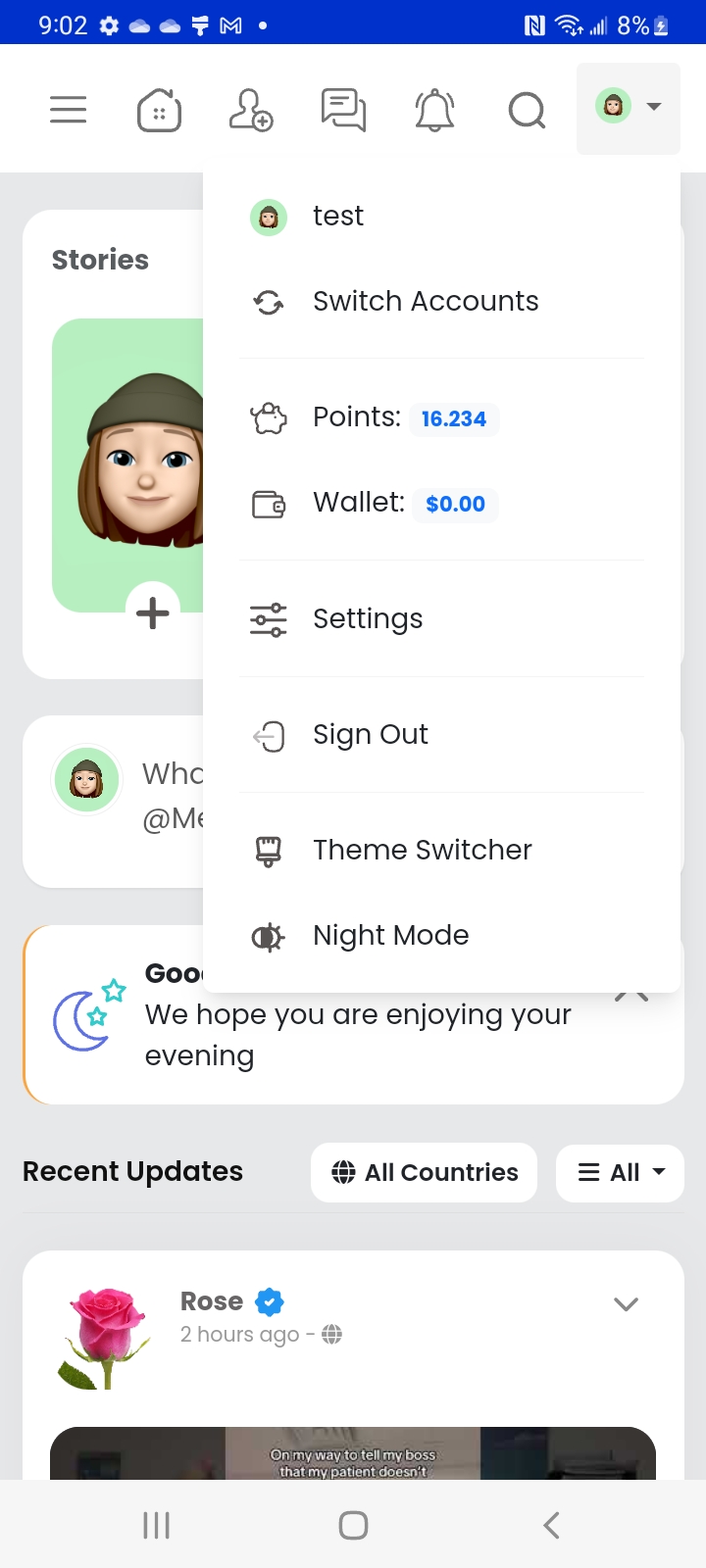Screen dimensions: 706x1568
Task: Open friend requests icon
Action: [x=250, y=110]
